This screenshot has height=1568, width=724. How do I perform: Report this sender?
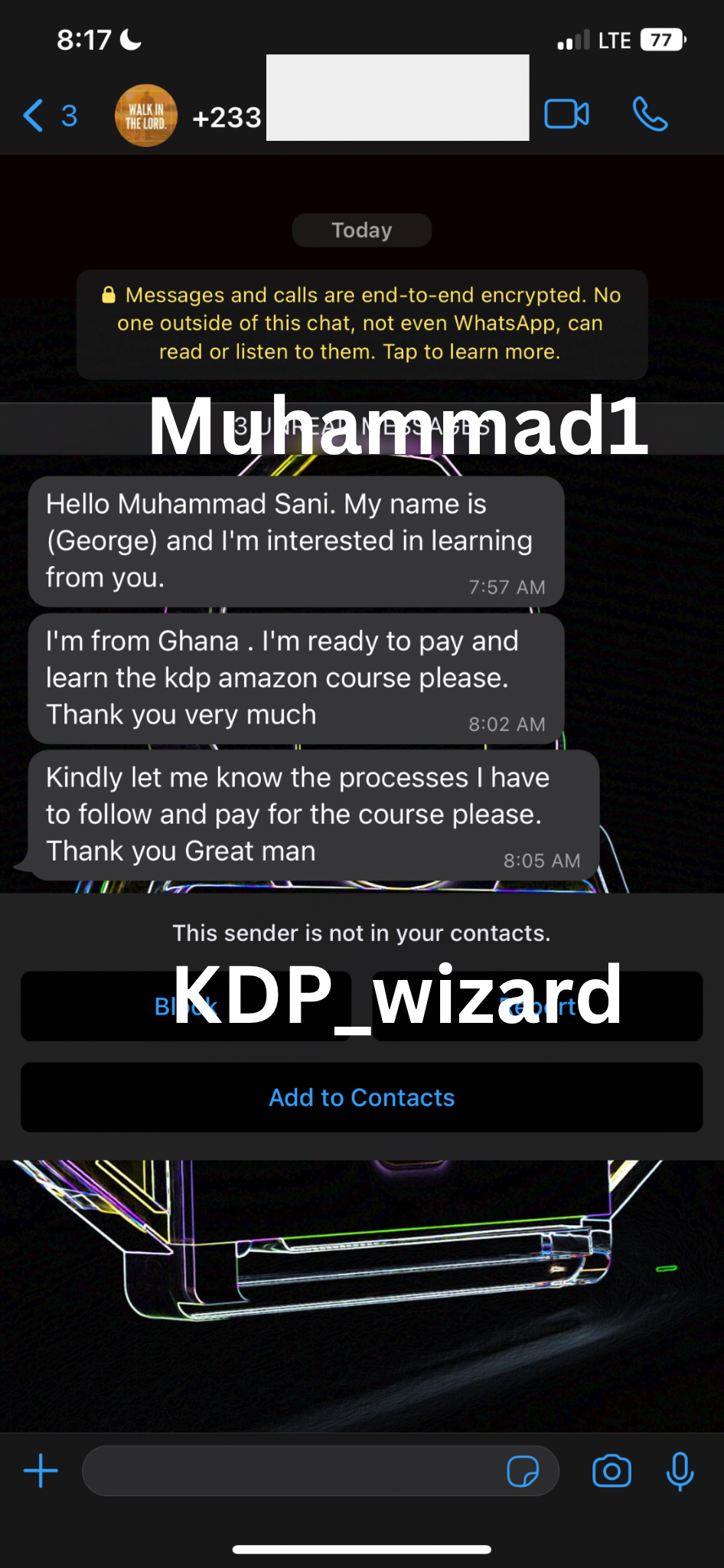coord(537,1006)
